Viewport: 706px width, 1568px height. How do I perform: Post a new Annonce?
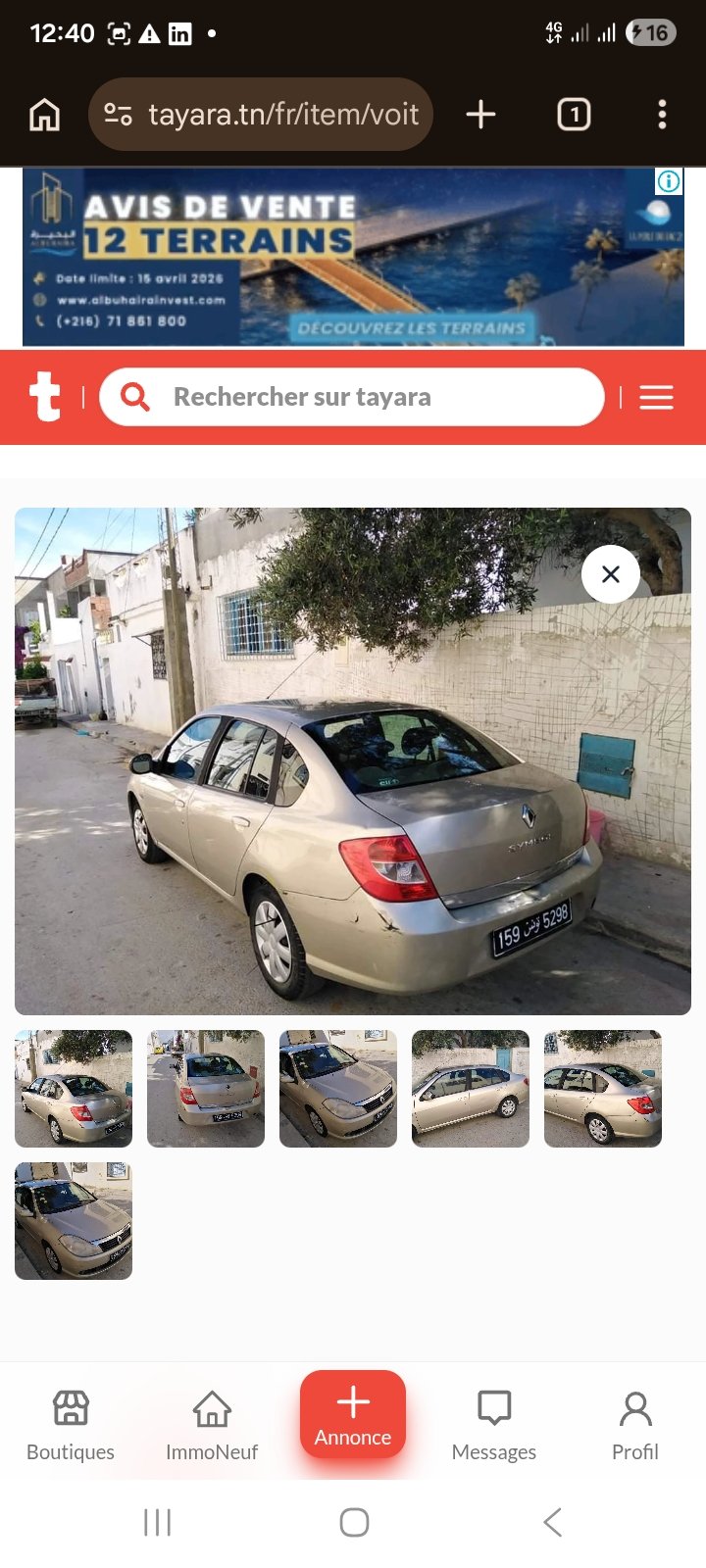(x=353, y=1414)
